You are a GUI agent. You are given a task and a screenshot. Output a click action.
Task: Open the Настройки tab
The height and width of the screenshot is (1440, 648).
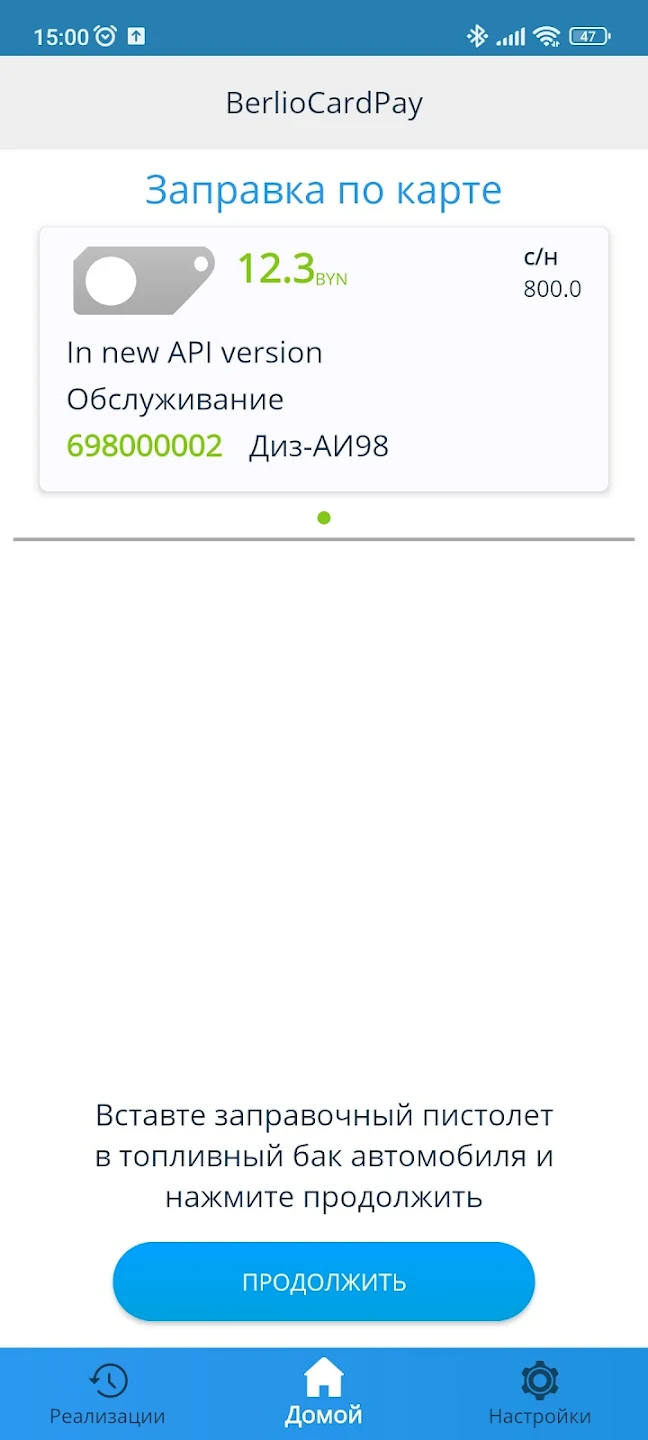(x=539, y=1394)
